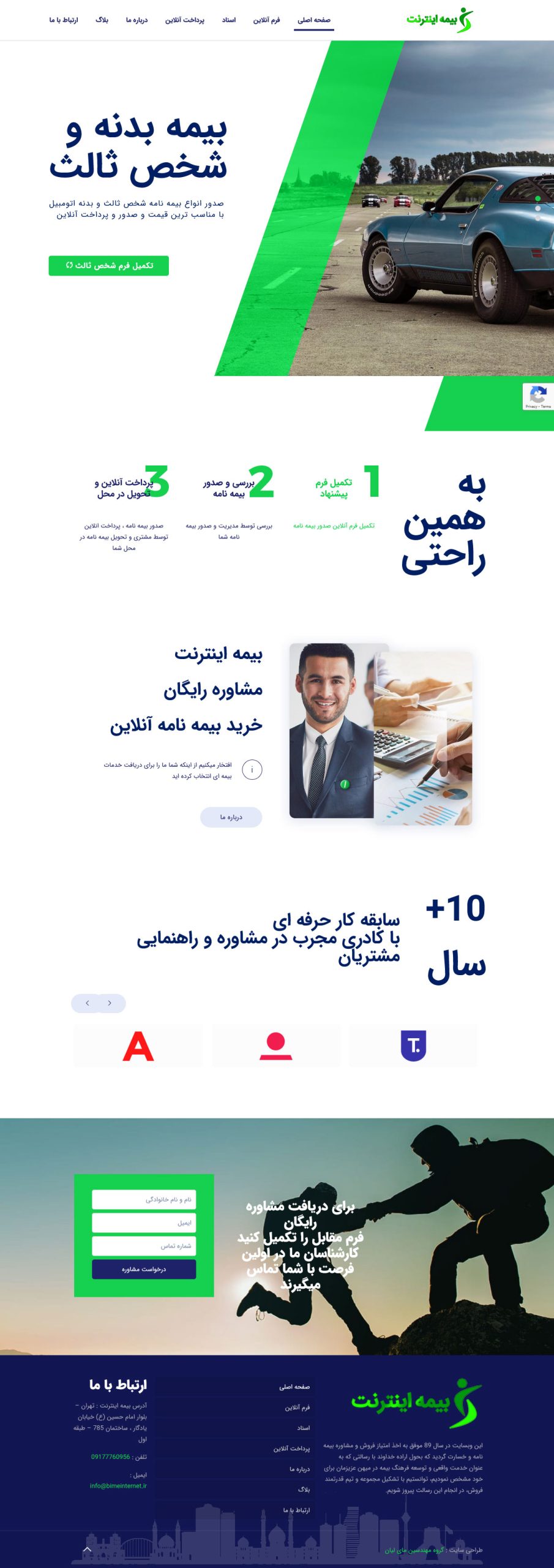Open the صفحه اصلی menu item in the header
The width and height of the screenshot is (554, 1568).
[313, 20]
